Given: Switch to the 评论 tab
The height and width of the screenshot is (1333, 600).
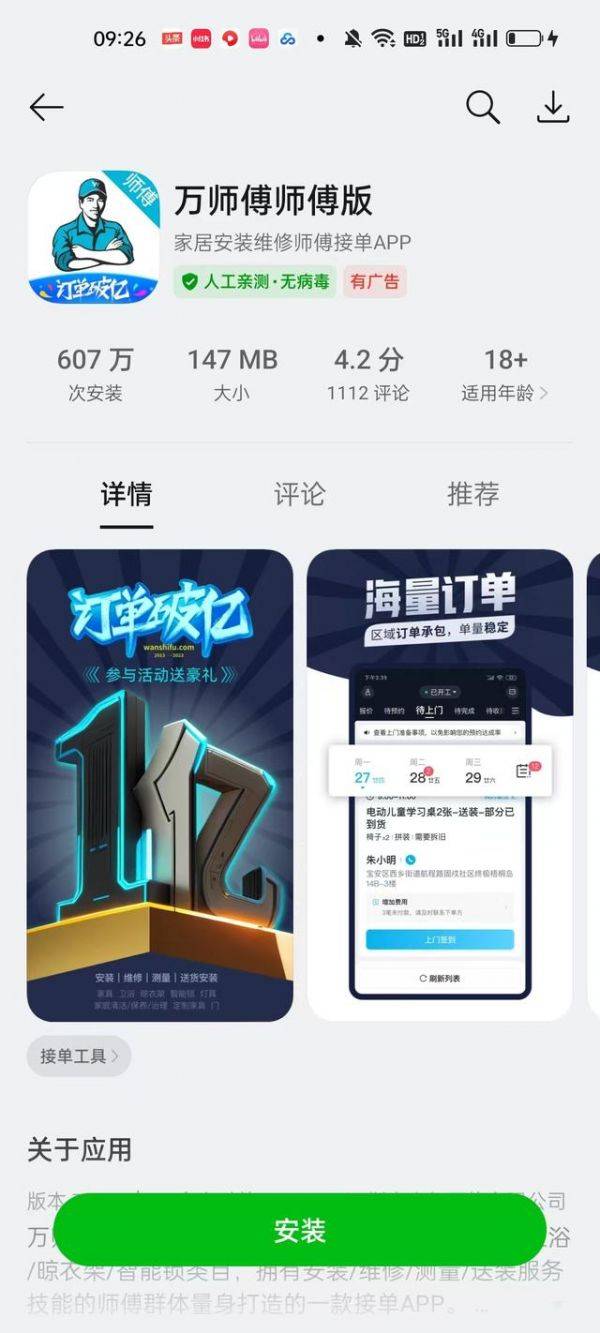Looking at the screenshot, I should coord(299,494).
